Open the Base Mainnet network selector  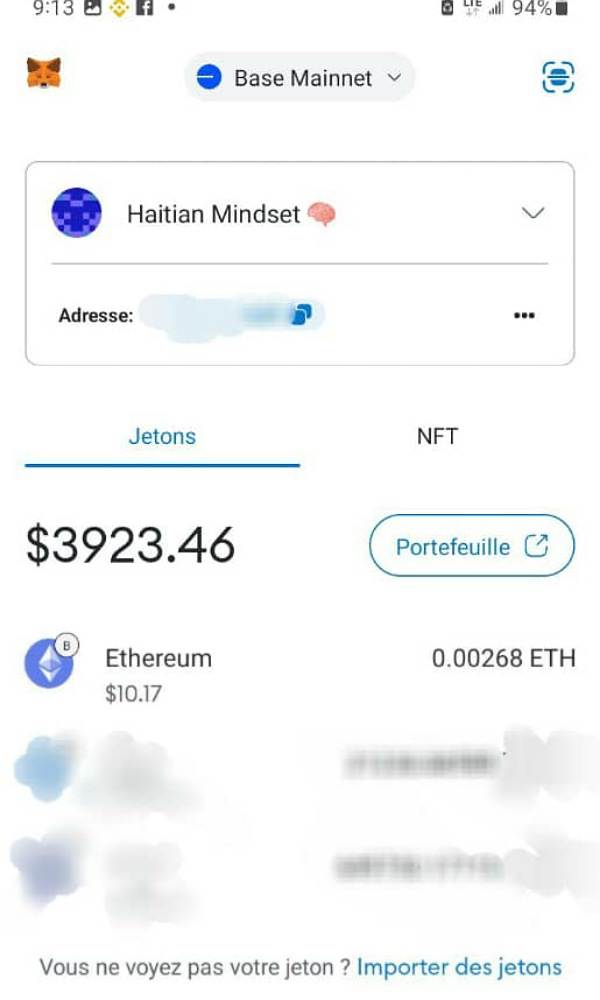300,78
